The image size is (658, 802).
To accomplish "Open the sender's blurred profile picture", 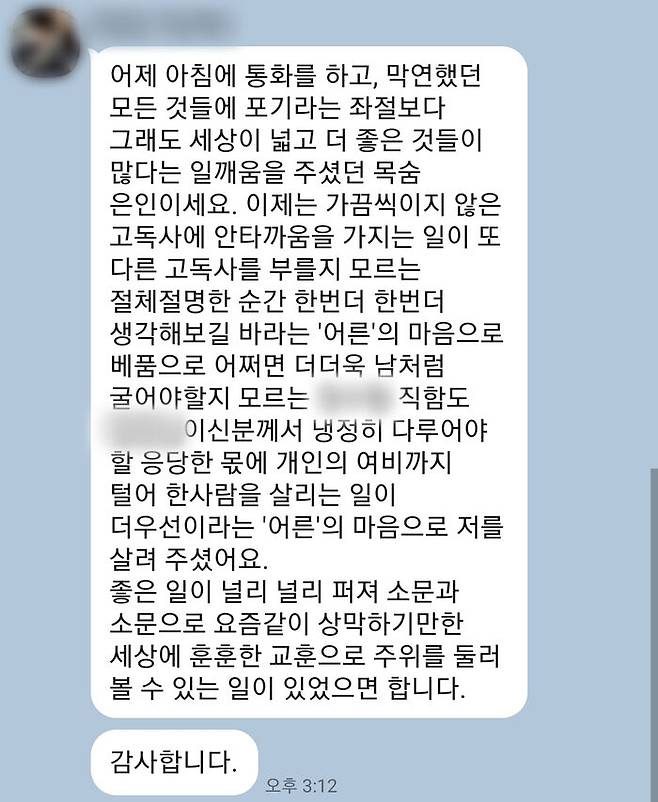I will pos(43,37).
